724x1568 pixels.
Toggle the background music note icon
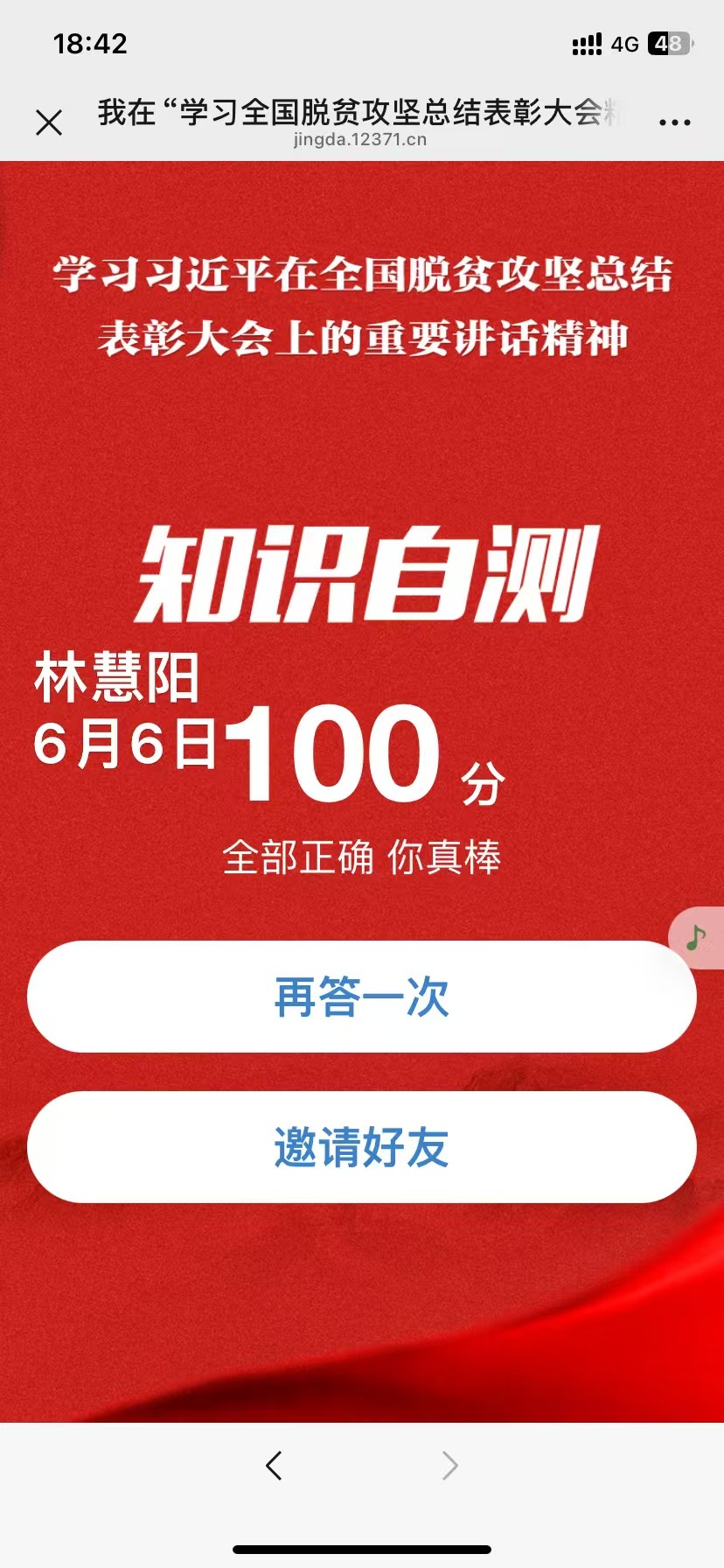coord(697,938)
